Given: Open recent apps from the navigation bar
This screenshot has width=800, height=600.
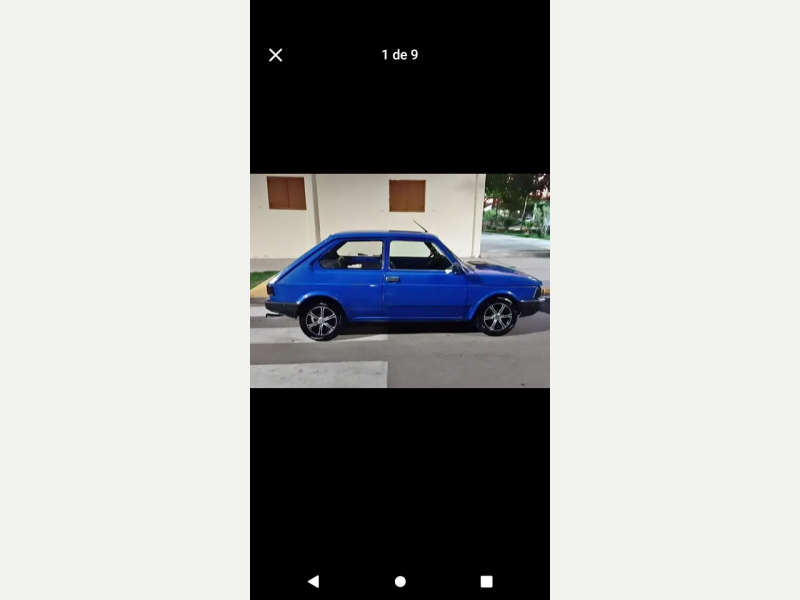Looking at the screenshot, I should click(x=486, y=581).
